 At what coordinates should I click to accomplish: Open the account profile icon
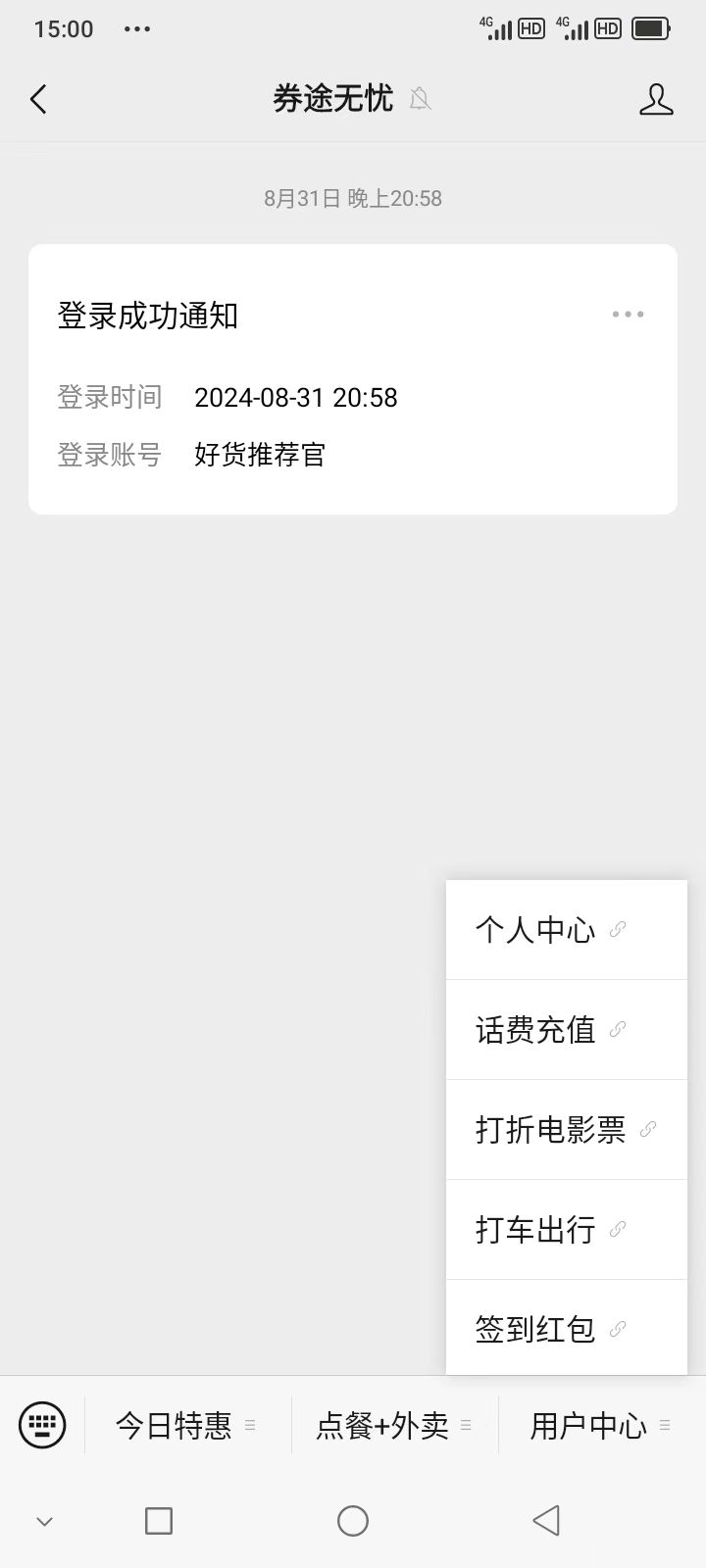(655, 99)
